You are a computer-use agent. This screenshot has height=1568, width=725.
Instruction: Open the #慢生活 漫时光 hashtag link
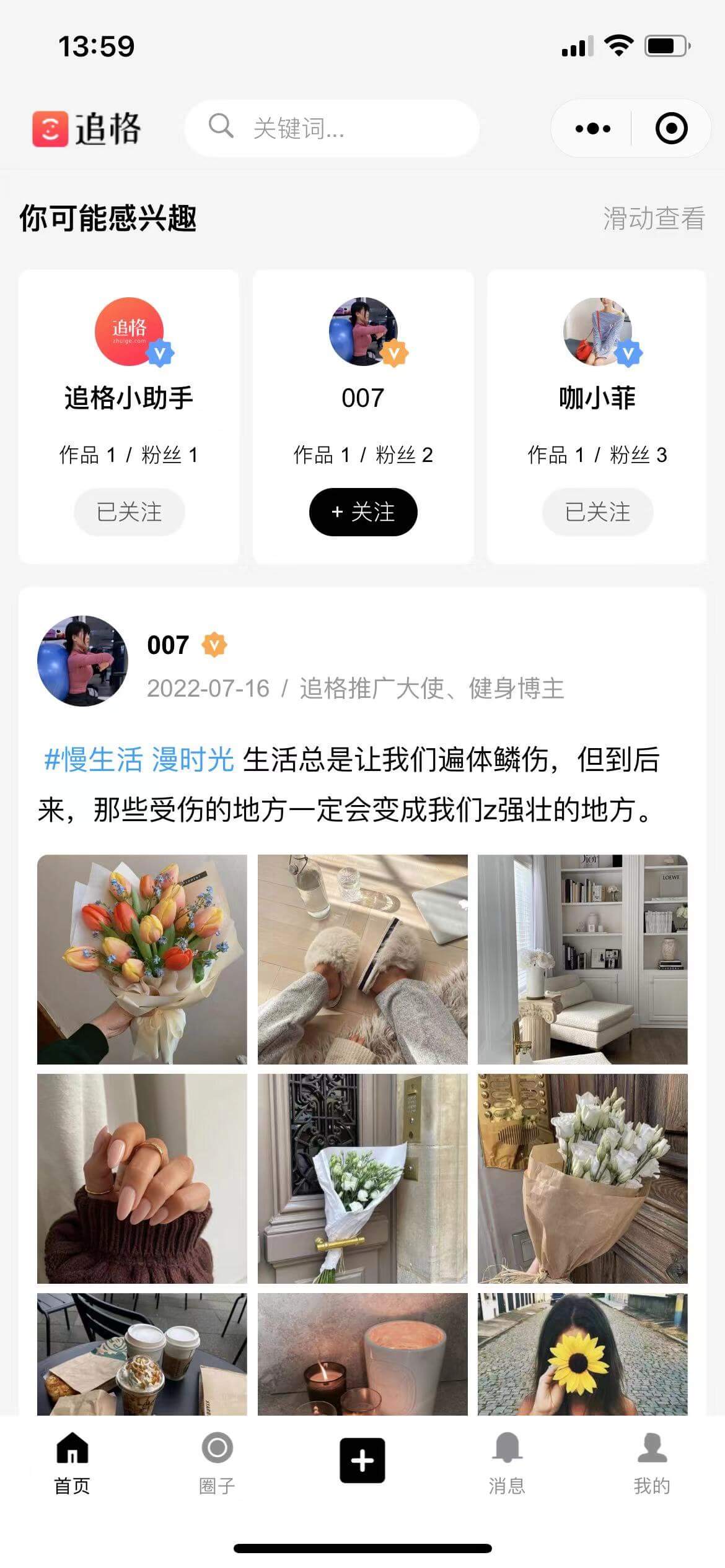pyautogui.click(x=139, y=760)
